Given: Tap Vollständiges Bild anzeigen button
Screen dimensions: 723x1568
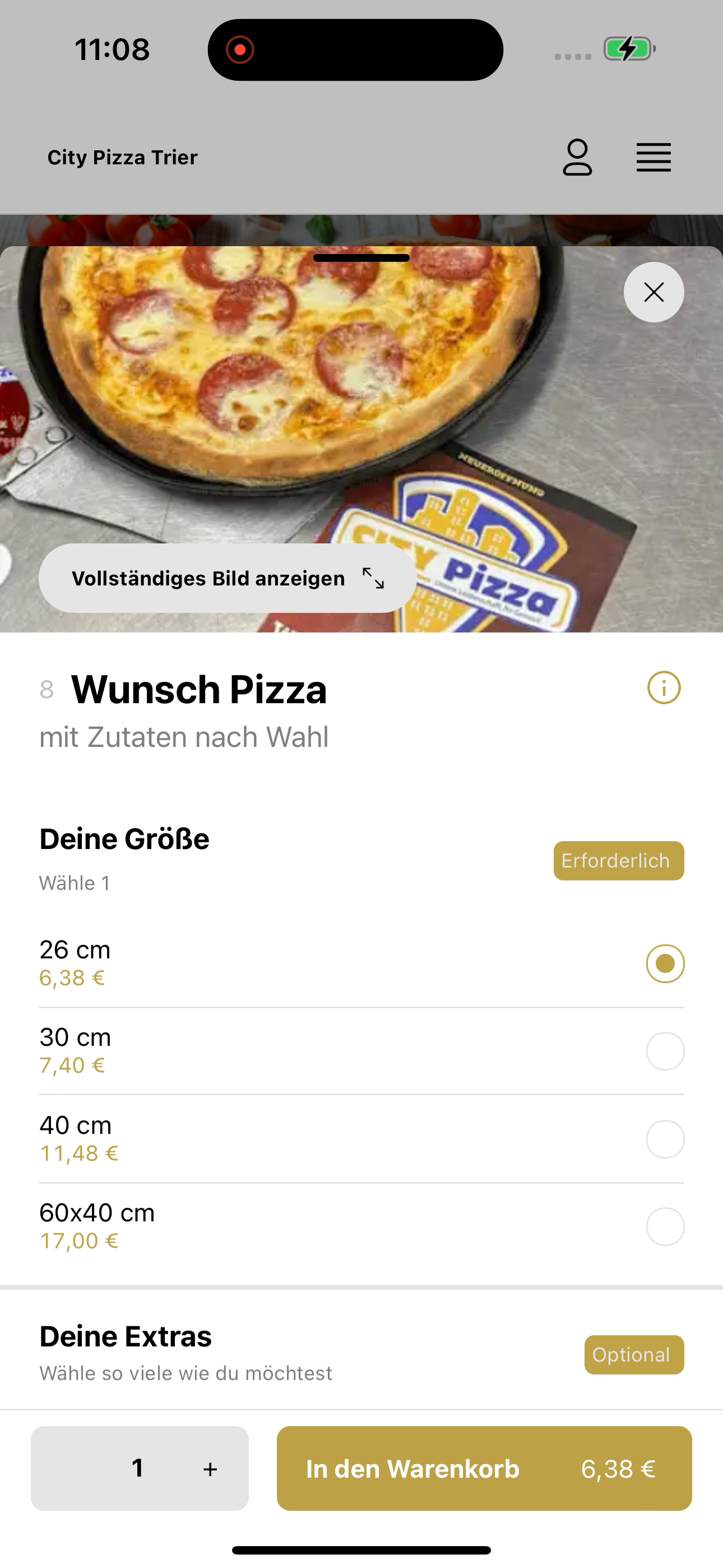Looking at the screenshot, I should point(228,578).
